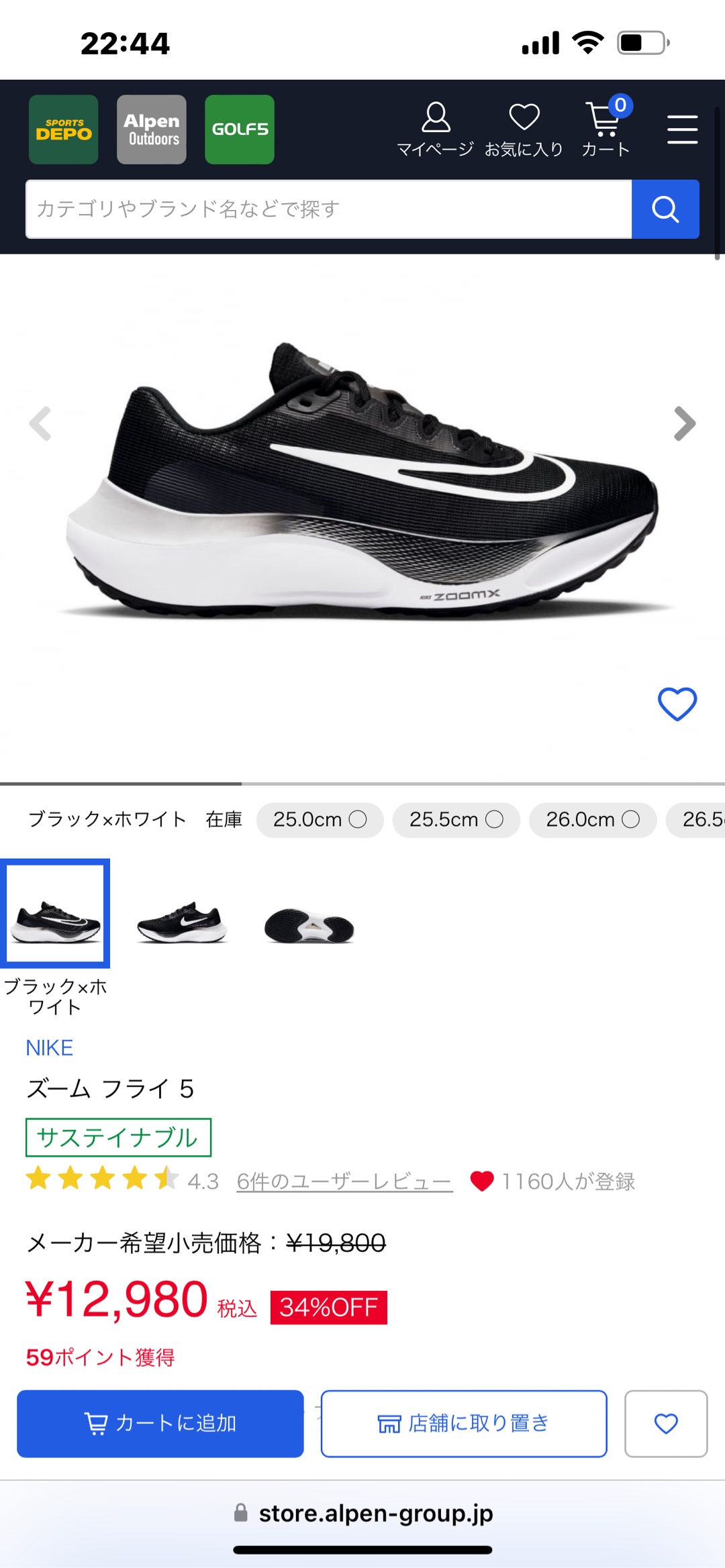View the outsole image thumbnail
Screen dimensions: 725x1568
309,927
